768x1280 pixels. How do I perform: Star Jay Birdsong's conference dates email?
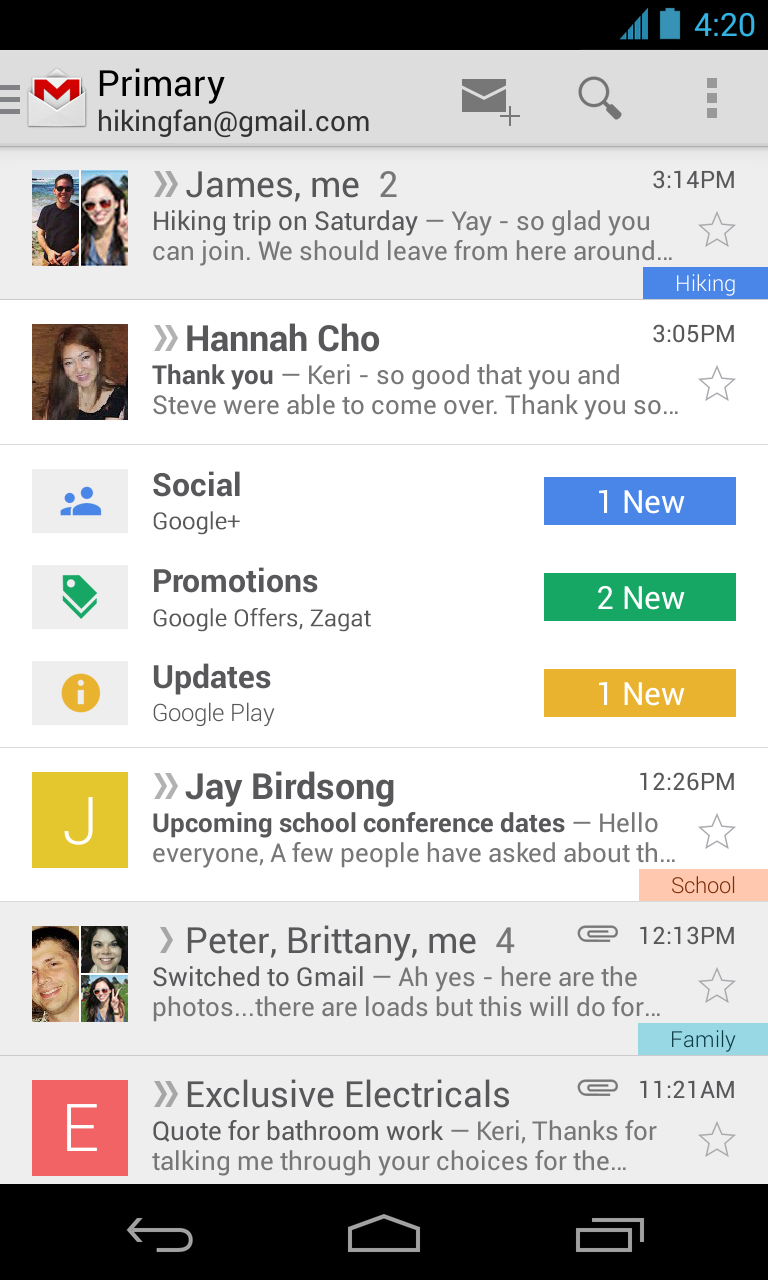(716, 832)
